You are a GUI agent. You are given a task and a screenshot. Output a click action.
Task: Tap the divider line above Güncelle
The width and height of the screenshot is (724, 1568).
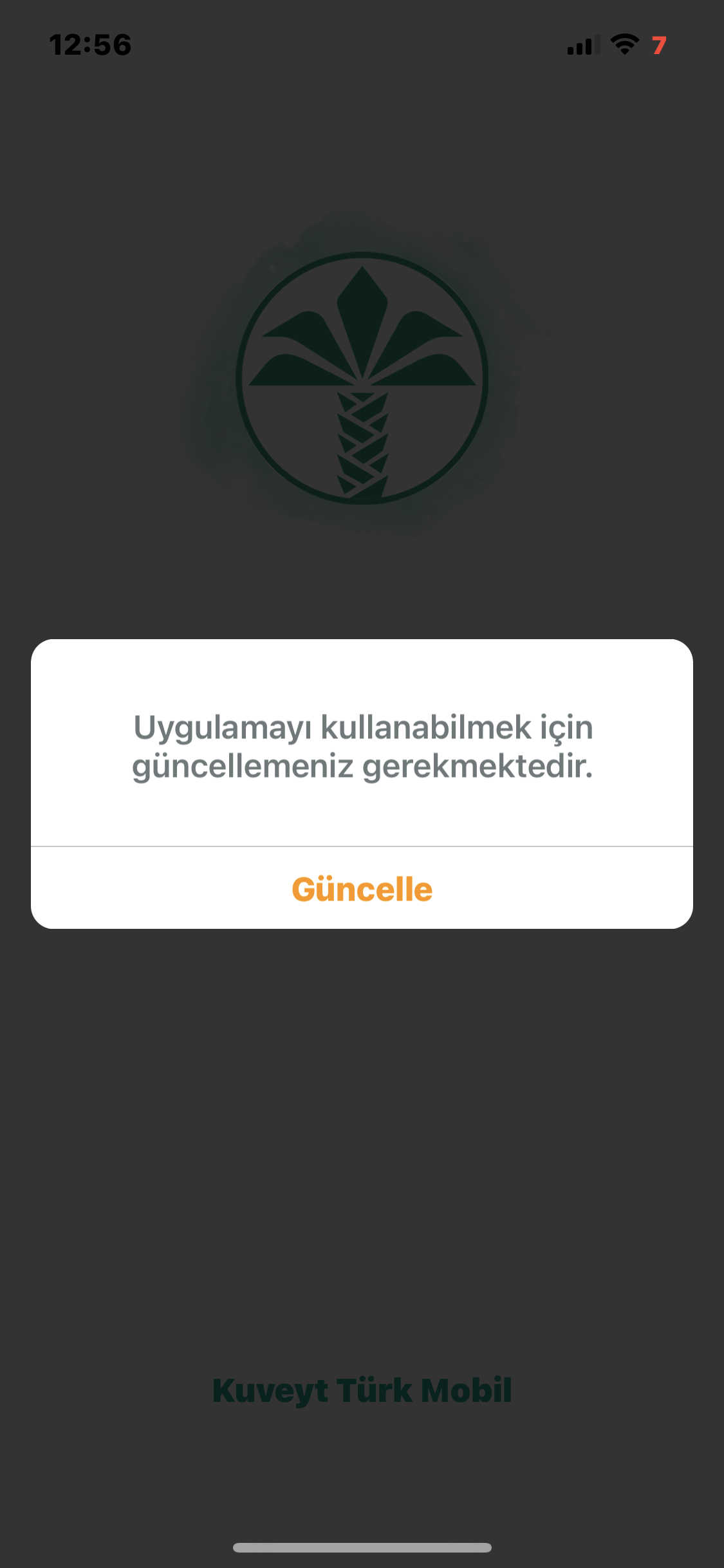coord(362,848)
